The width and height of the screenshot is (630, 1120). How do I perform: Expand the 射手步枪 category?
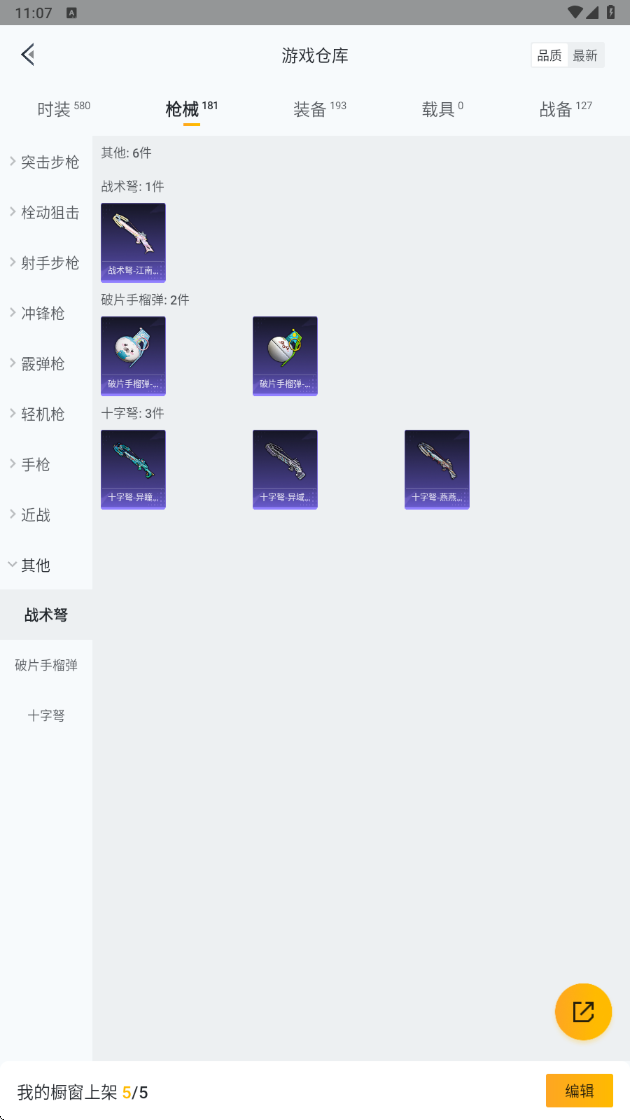click(x=46, y=263)
